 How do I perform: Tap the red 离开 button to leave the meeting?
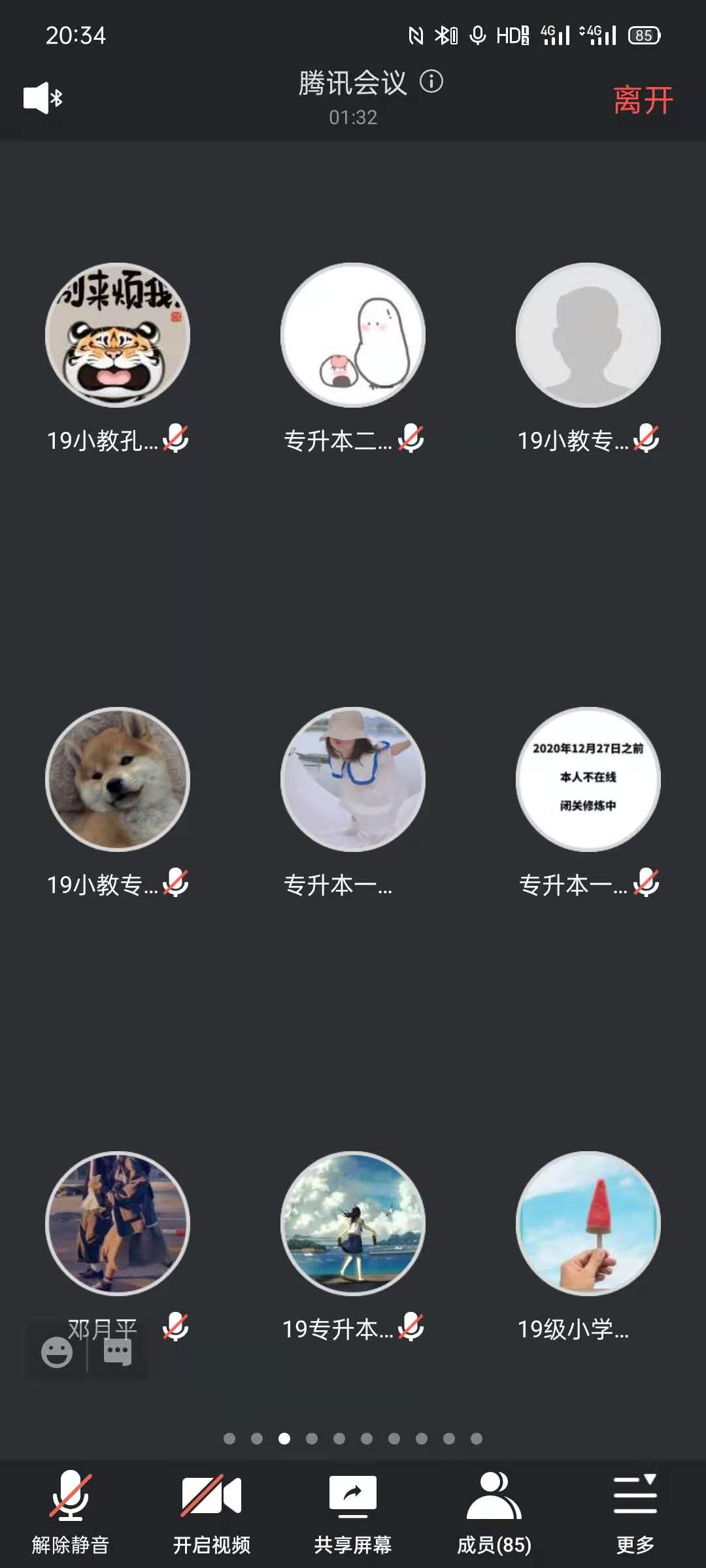tap(643, 100)
